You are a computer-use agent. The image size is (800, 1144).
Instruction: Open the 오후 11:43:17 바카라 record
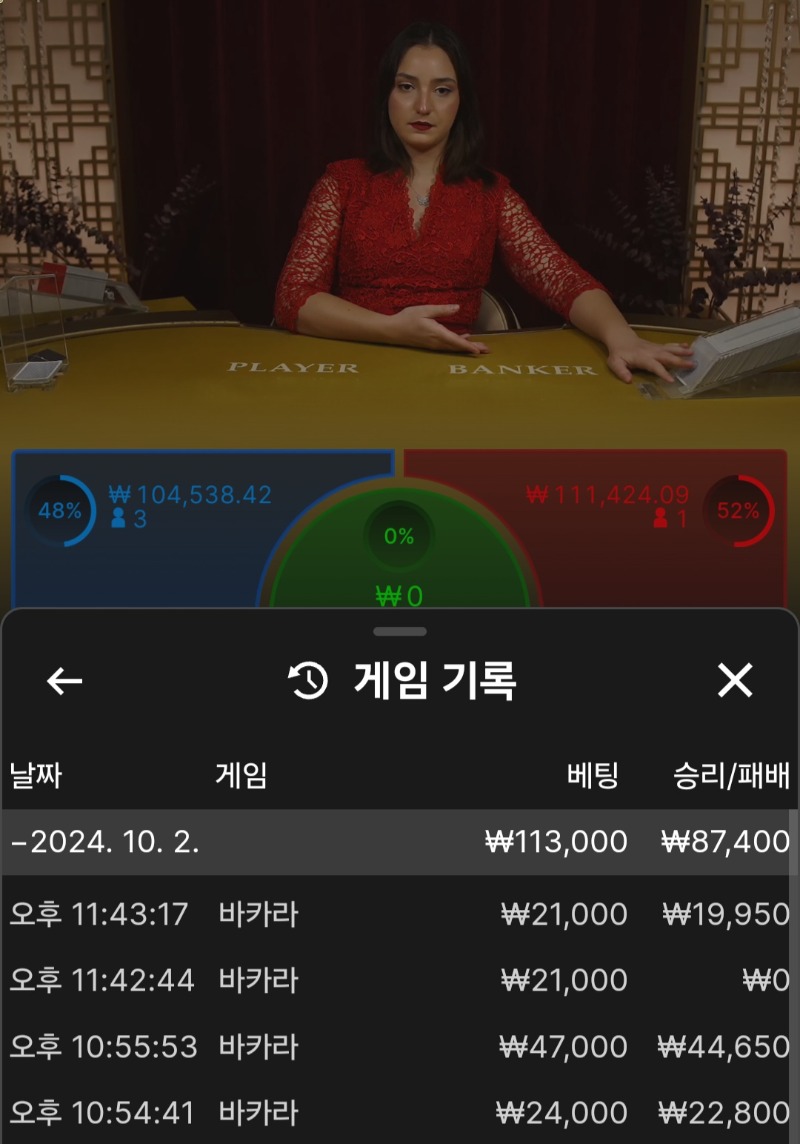click(399, 914)
